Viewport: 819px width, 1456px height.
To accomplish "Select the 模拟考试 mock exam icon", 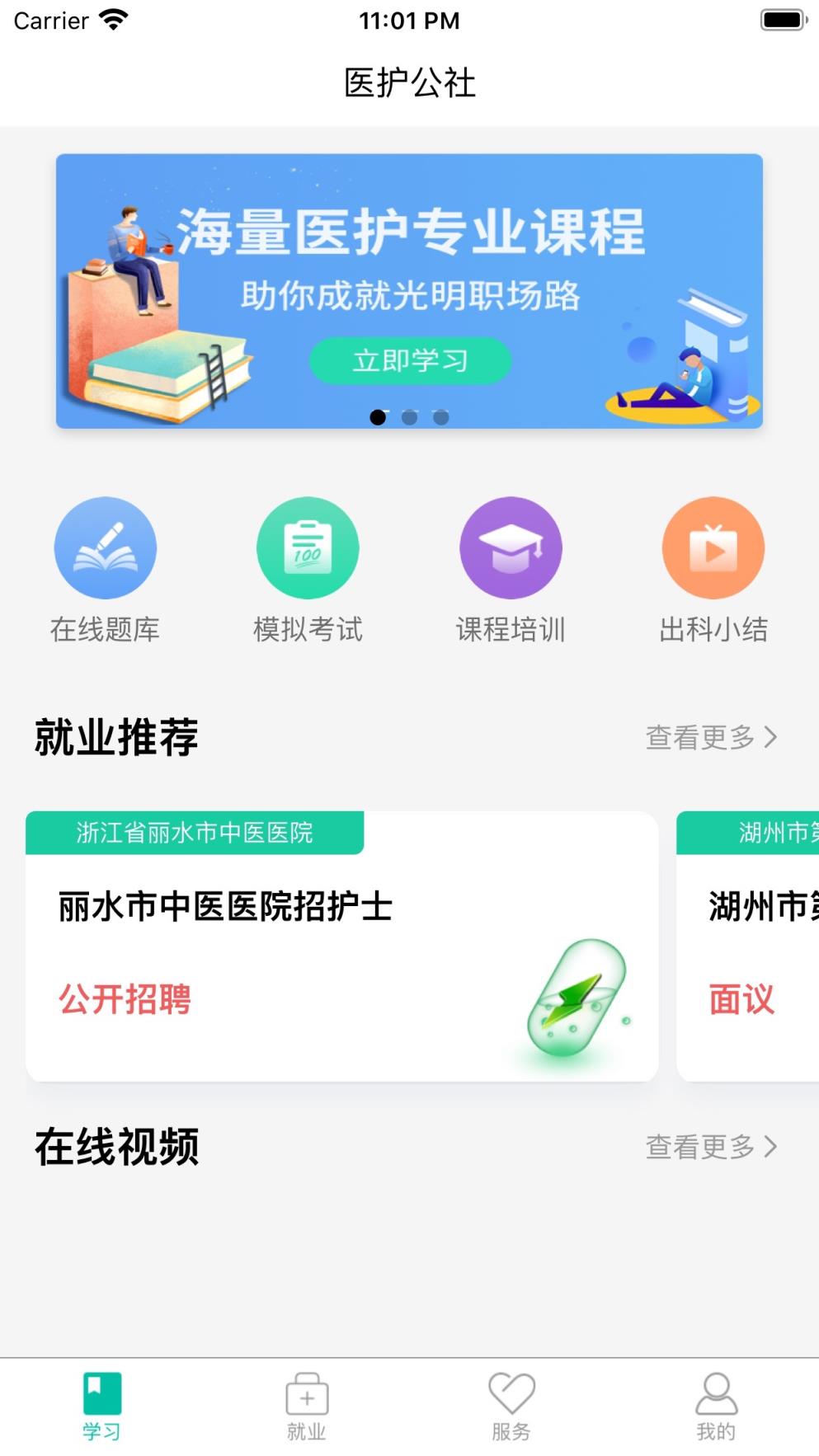I will 308,547.
